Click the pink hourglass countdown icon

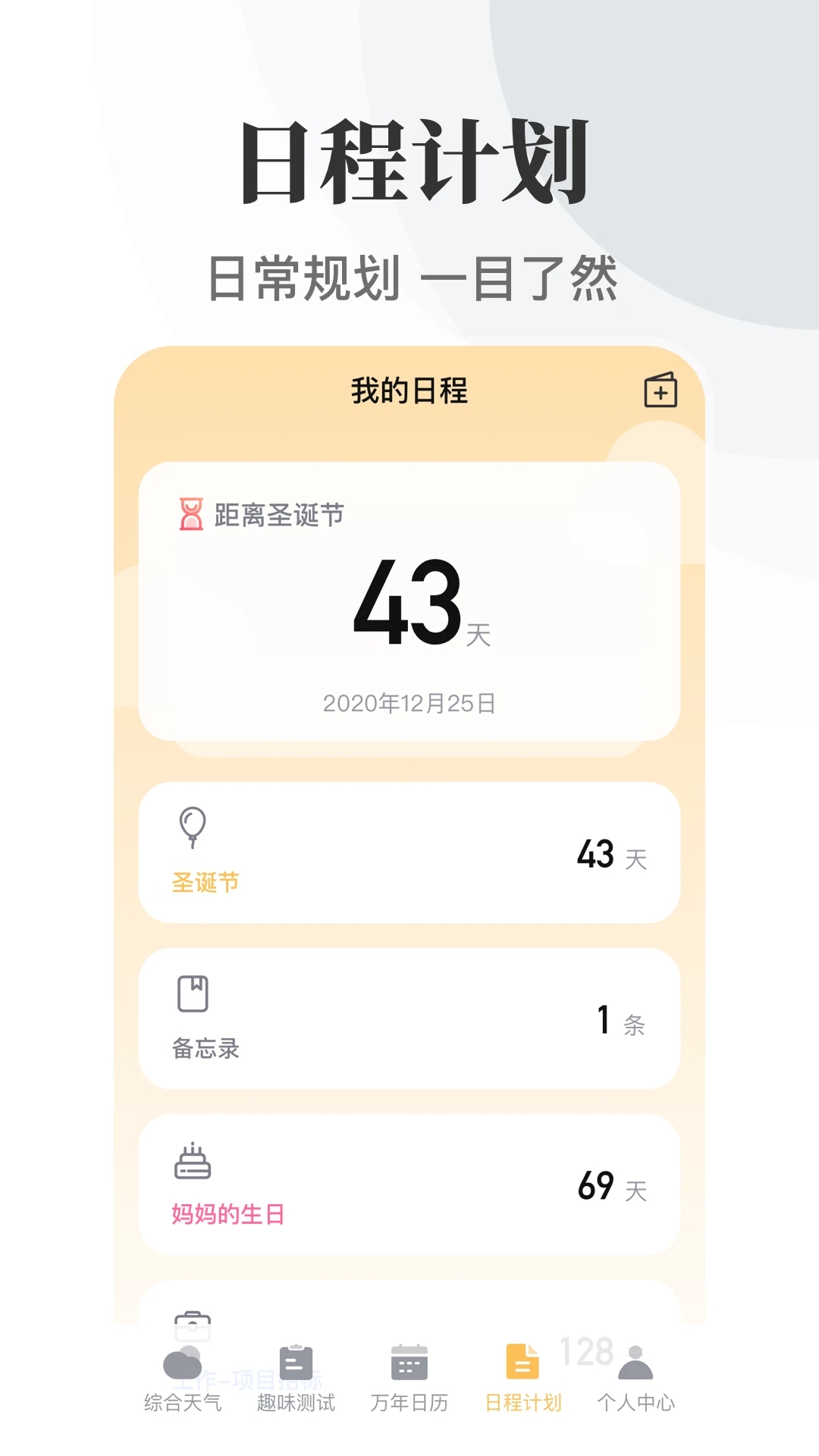click(191, 513)
